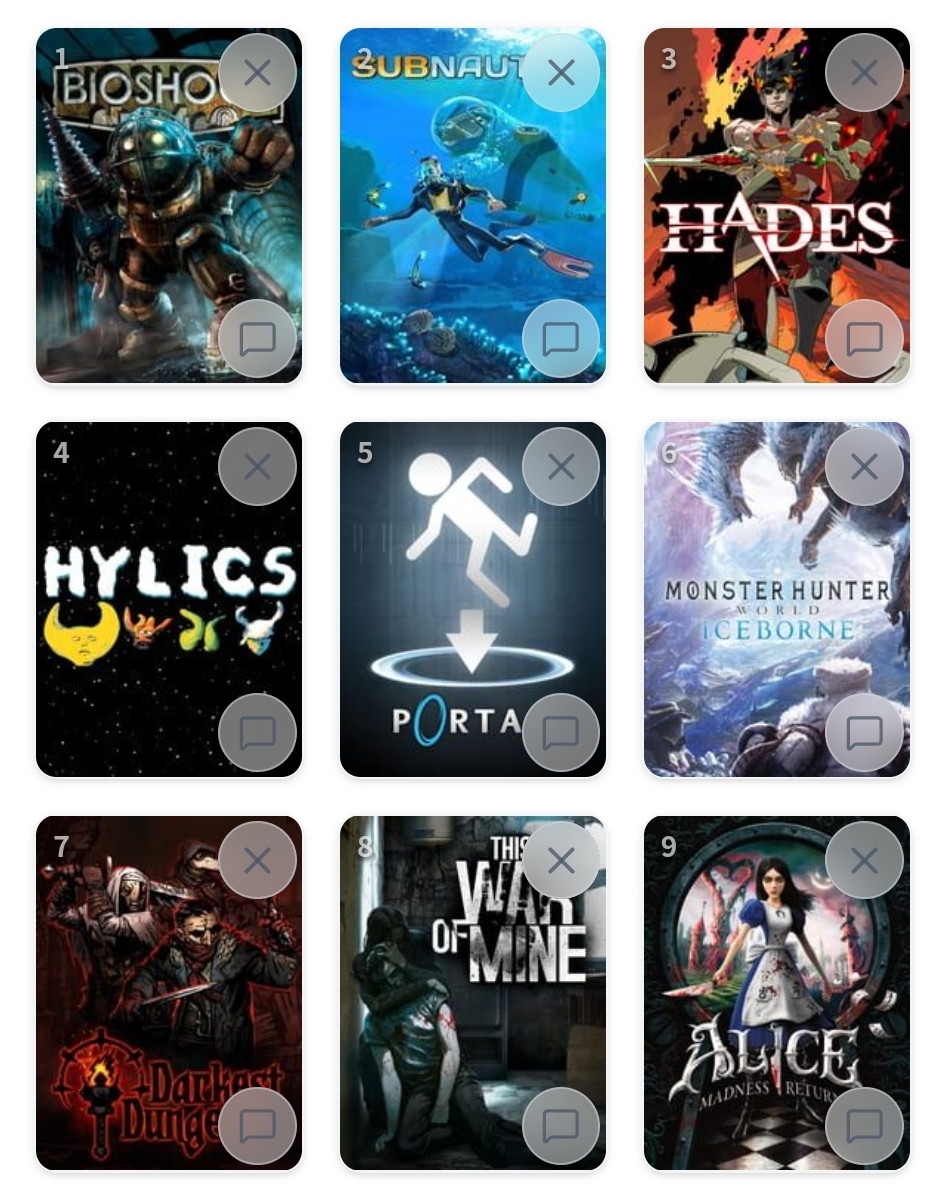Write a note on Hylics
Viewport: 945px width, 1202px height.
tap(257, 733)
